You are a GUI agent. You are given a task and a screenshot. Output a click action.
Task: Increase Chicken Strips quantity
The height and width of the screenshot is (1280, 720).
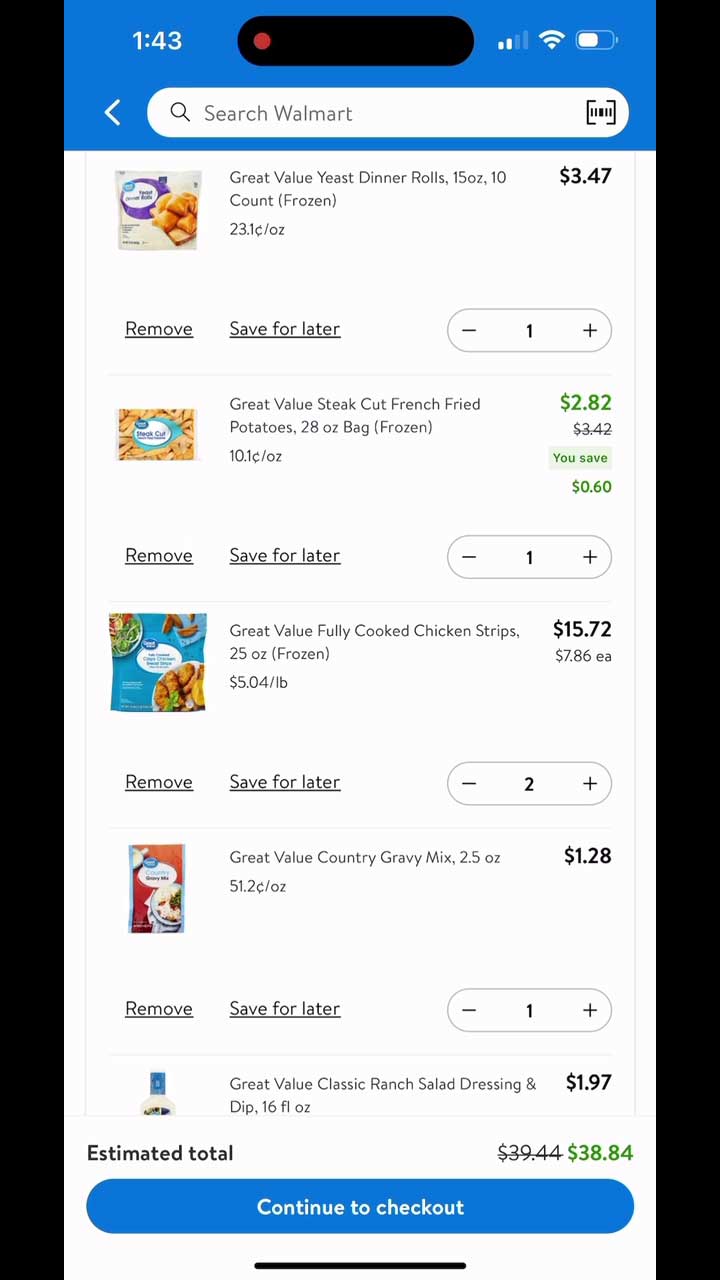(x=590, y=784)
